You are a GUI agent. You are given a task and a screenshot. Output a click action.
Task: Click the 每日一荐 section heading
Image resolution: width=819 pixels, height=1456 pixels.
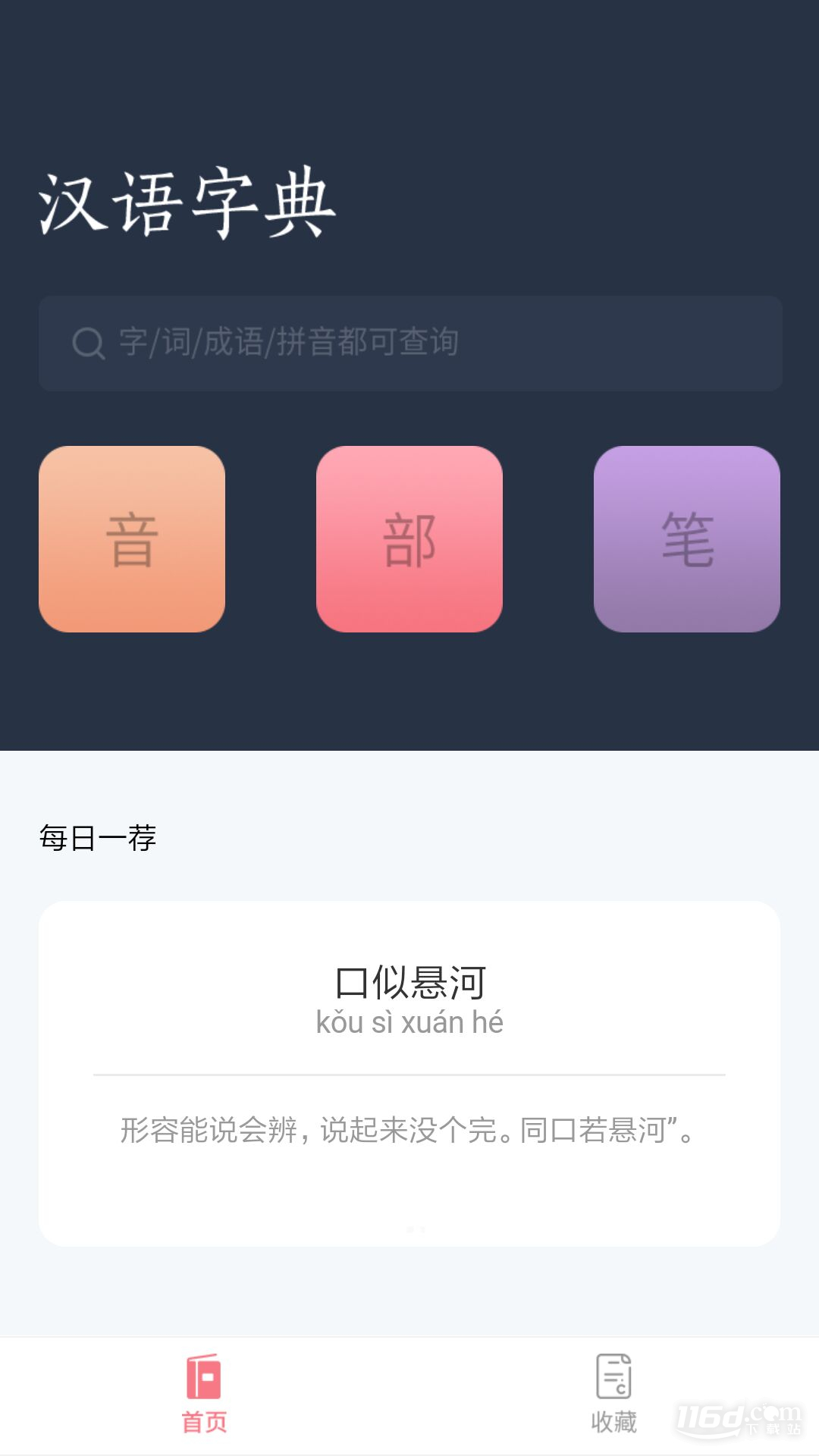99,837
